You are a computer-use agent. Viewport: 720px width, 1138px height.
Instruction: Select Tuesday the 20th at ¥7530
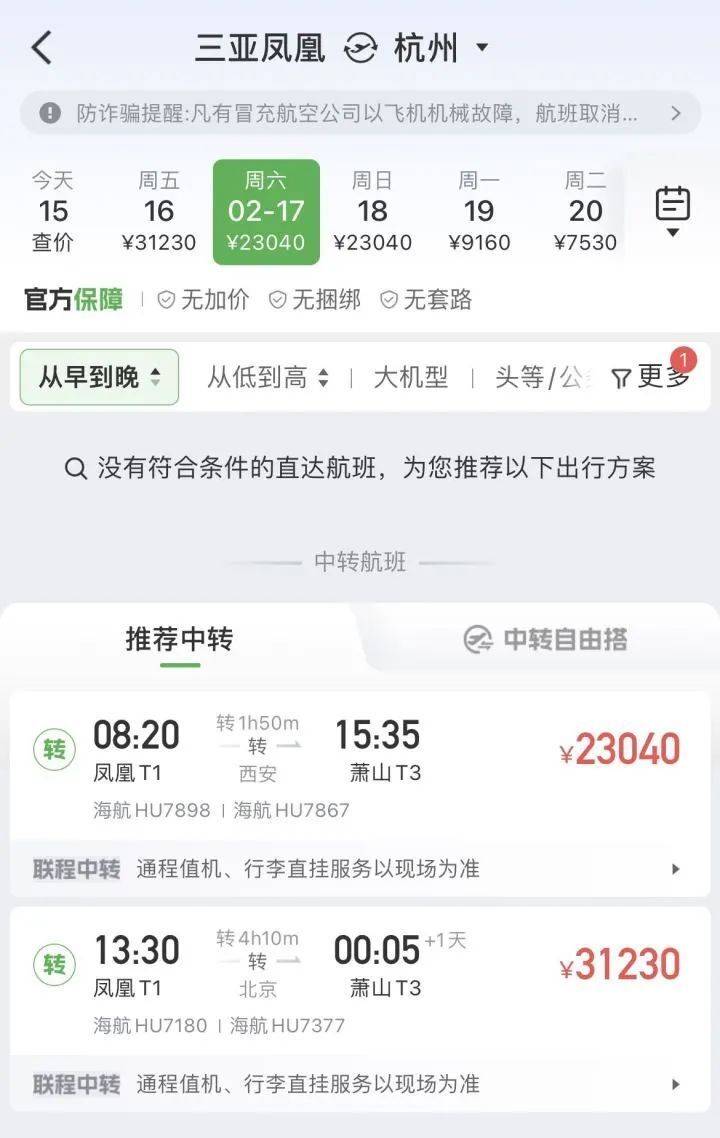pyautogui.click(x=585, y=211)
